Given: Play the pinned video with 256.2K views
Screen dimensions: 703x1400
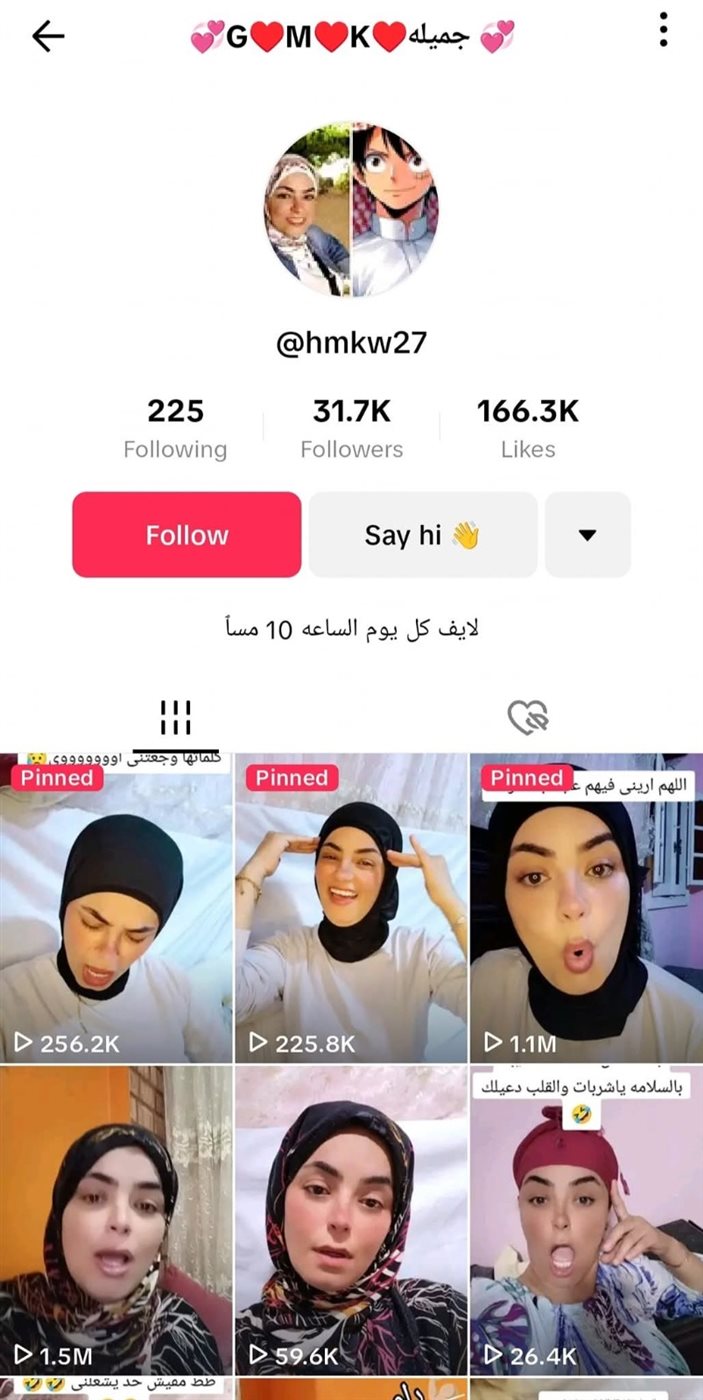Looking at the screenshot, I should coord(116,910).
